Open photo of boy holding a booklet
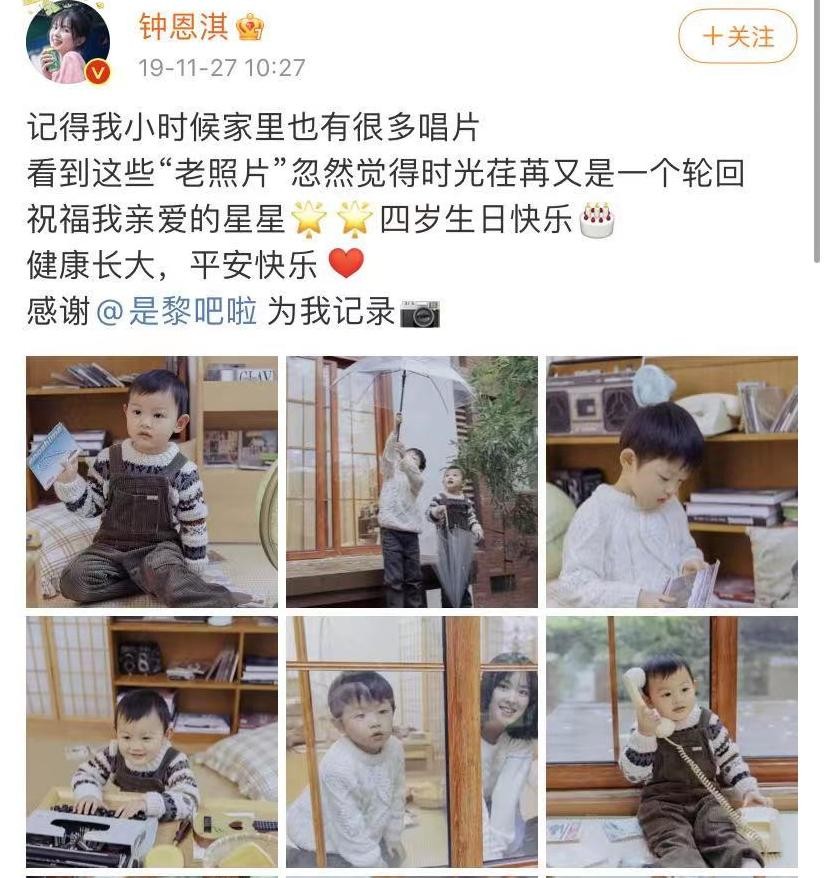Viewport: 825px width, 878px height. tap(152, 482)
